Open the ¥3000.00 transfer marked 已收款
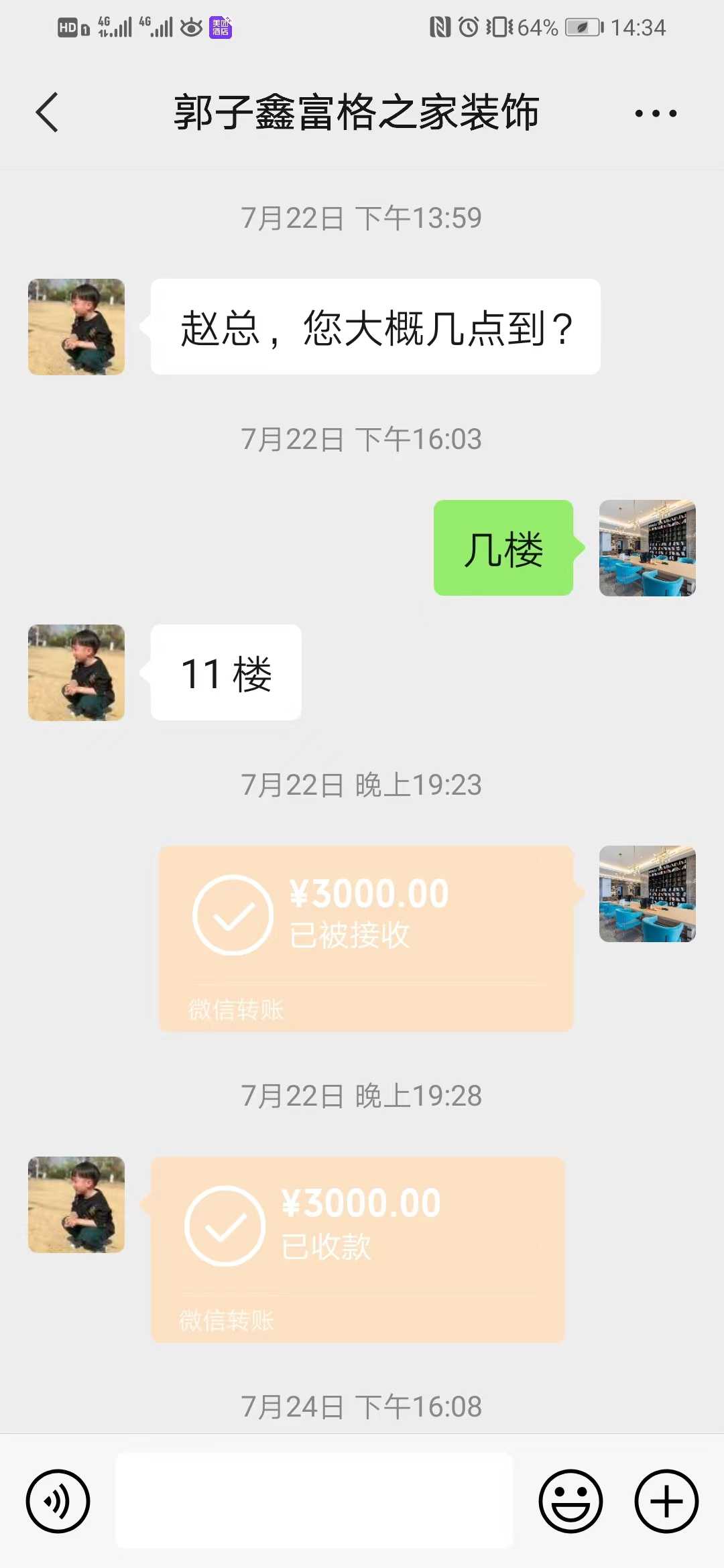The height and width of the screenshot is (1568, 724). coord(358,1249)
